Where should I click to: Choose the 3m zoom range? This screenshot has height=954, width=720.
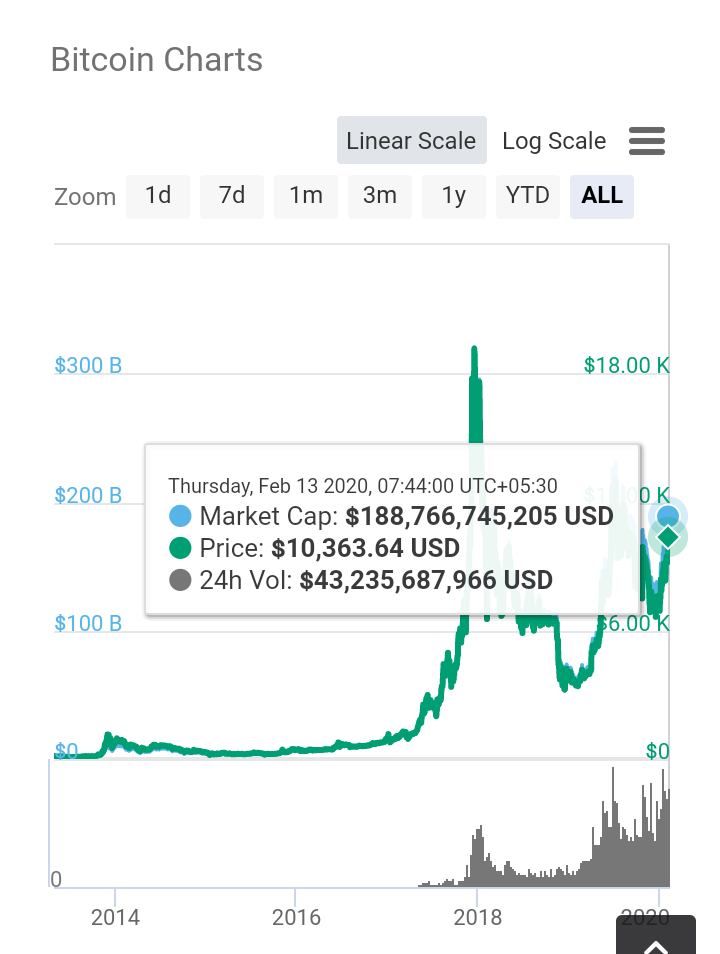click(380, 196)
